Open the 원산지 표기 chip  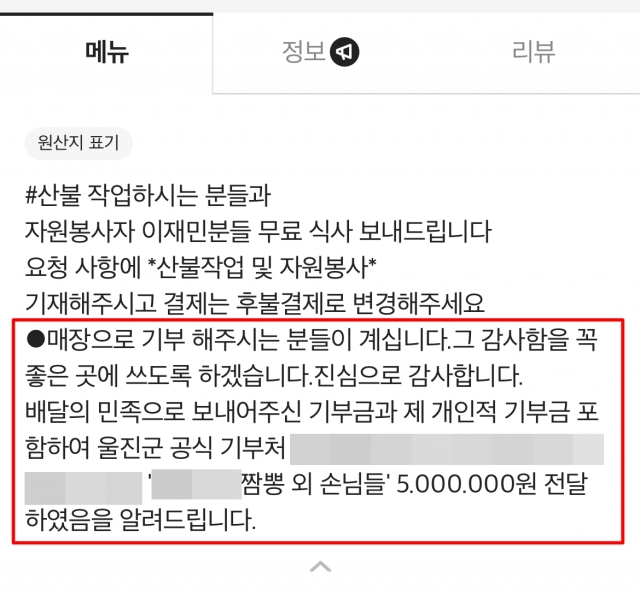click(x=78, y=142)
